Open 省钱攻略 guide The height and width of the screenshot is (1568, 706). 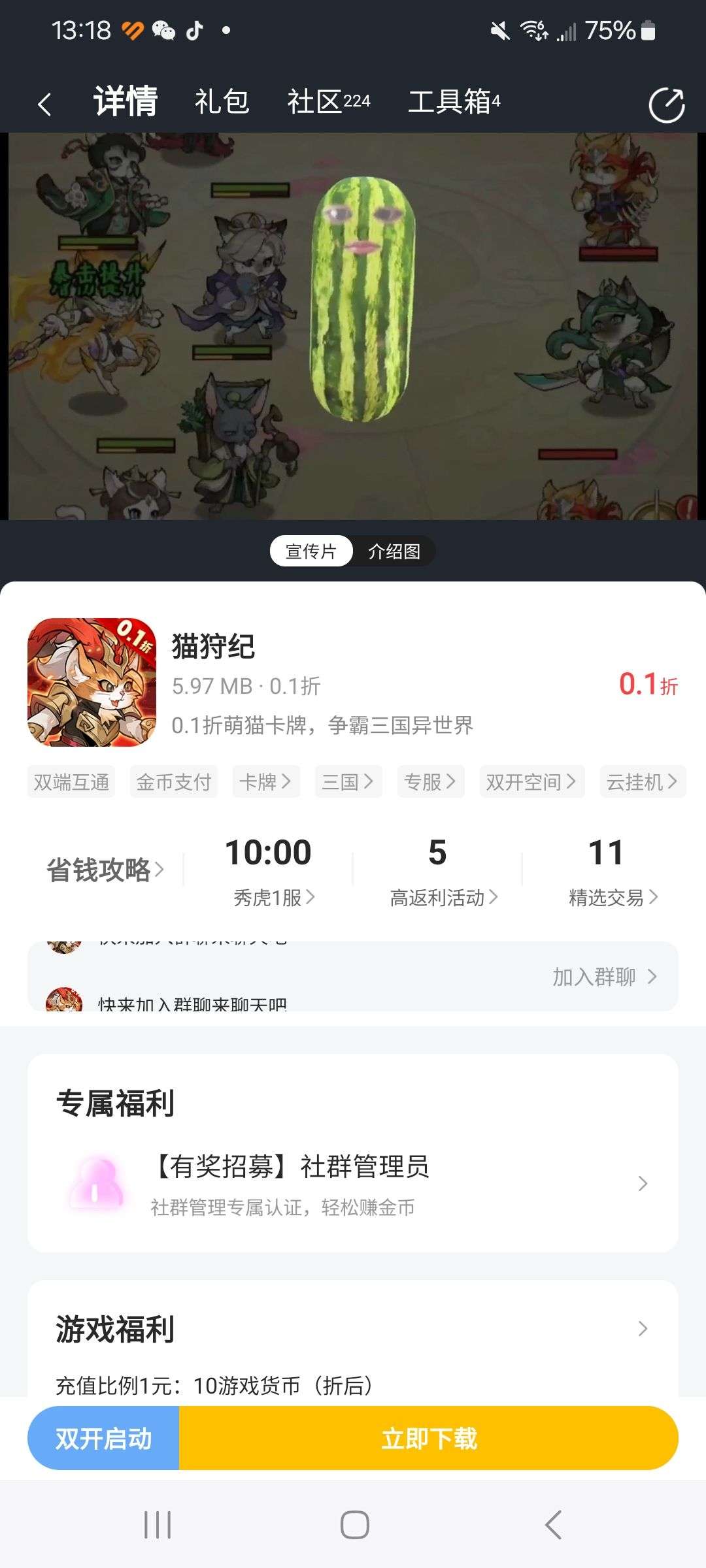[x=105, y=870]
